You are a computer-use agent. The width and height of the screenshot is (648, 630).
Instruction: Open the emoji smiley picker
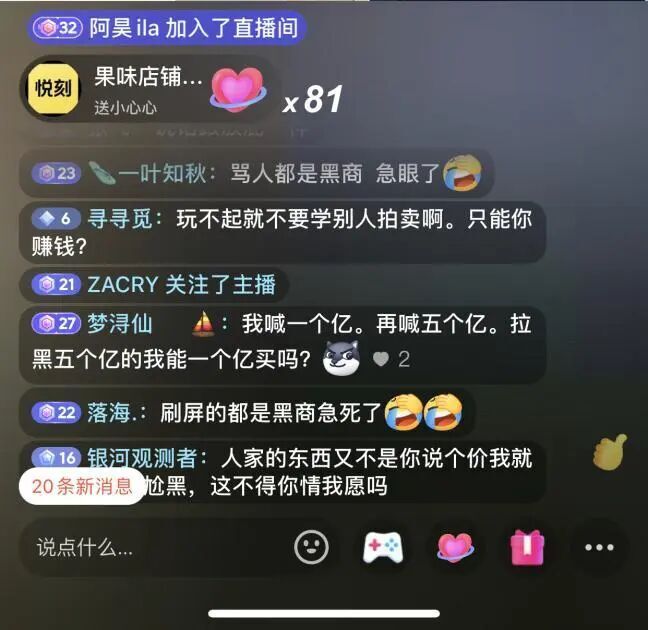(x=311, y=546)
